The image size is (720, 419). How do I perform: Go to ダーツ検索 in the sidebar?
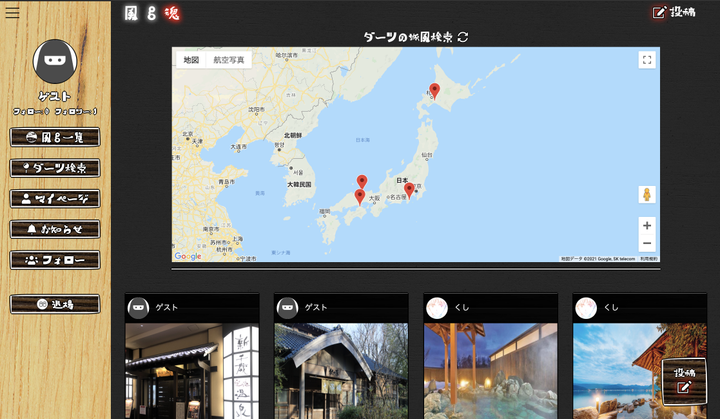(x=55, y=168)
